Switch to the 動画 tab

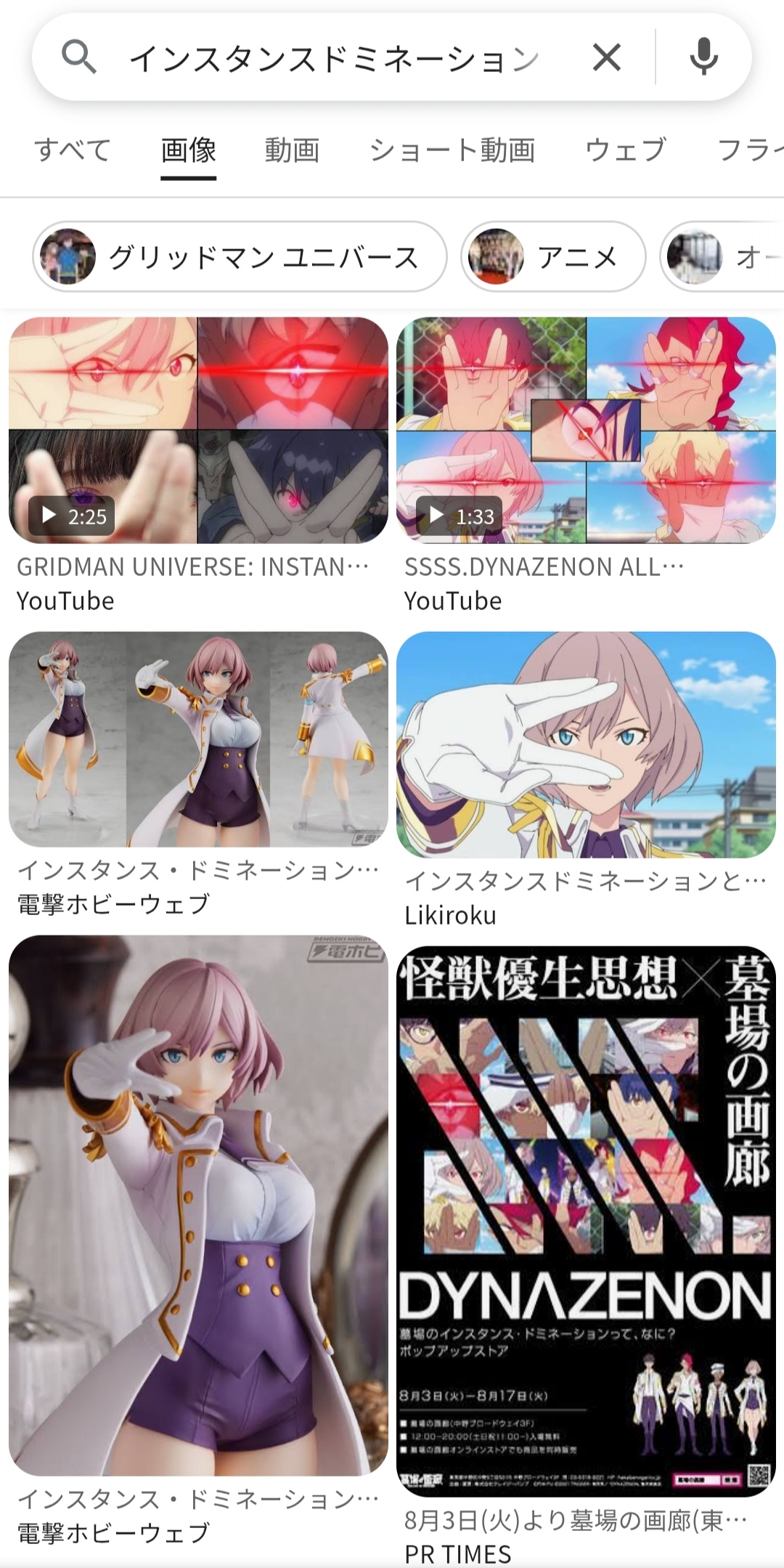pyautogui.click(x=292, y=150)
